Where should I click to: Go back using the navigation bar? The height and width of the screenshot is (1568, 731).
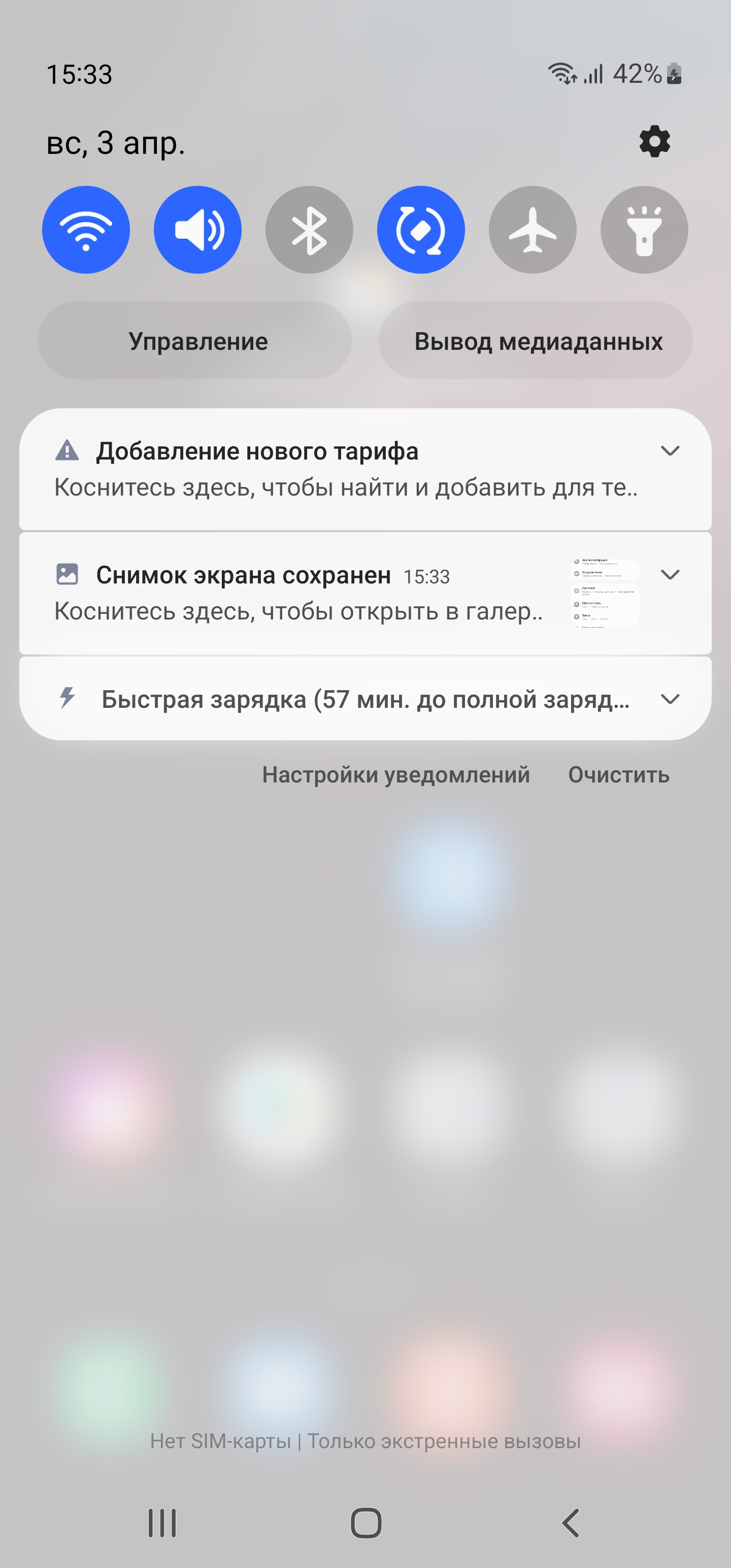tap(570, 1523)
